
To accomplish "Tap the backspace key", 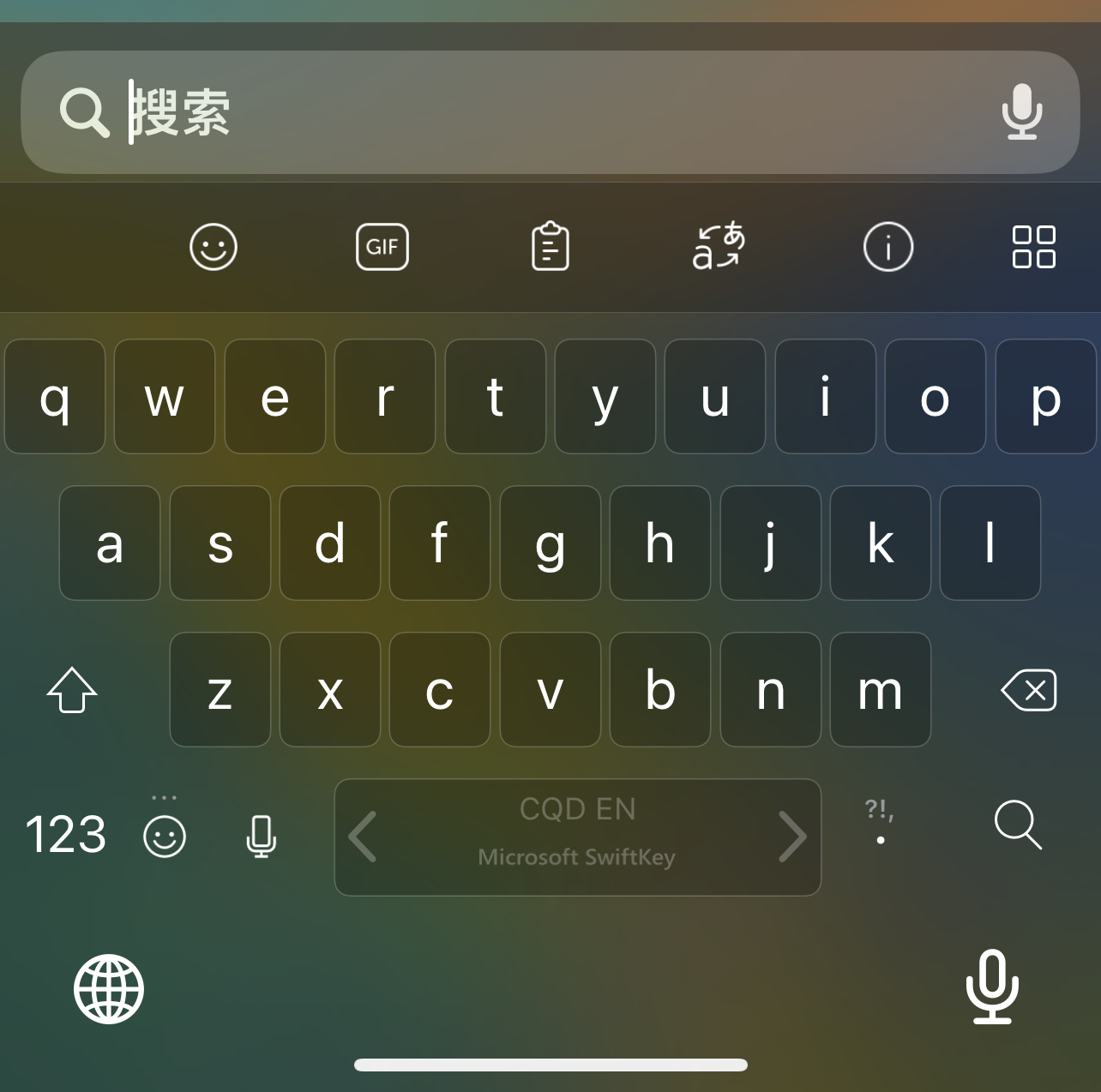I will (x=1029, y=690).
